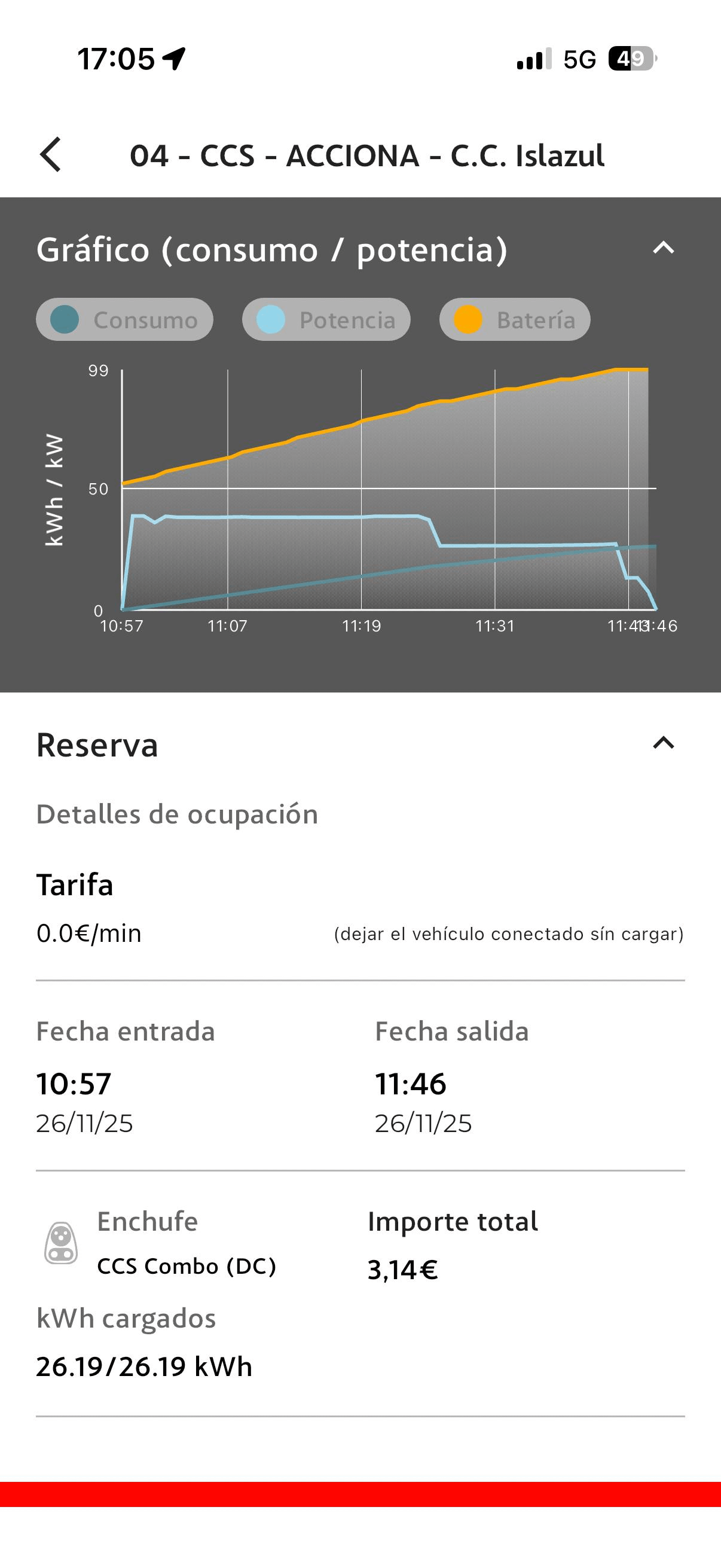Toggle the Consumo series on the chart
The height and width of the screenshot is (1568, 721).
point(125,319)
